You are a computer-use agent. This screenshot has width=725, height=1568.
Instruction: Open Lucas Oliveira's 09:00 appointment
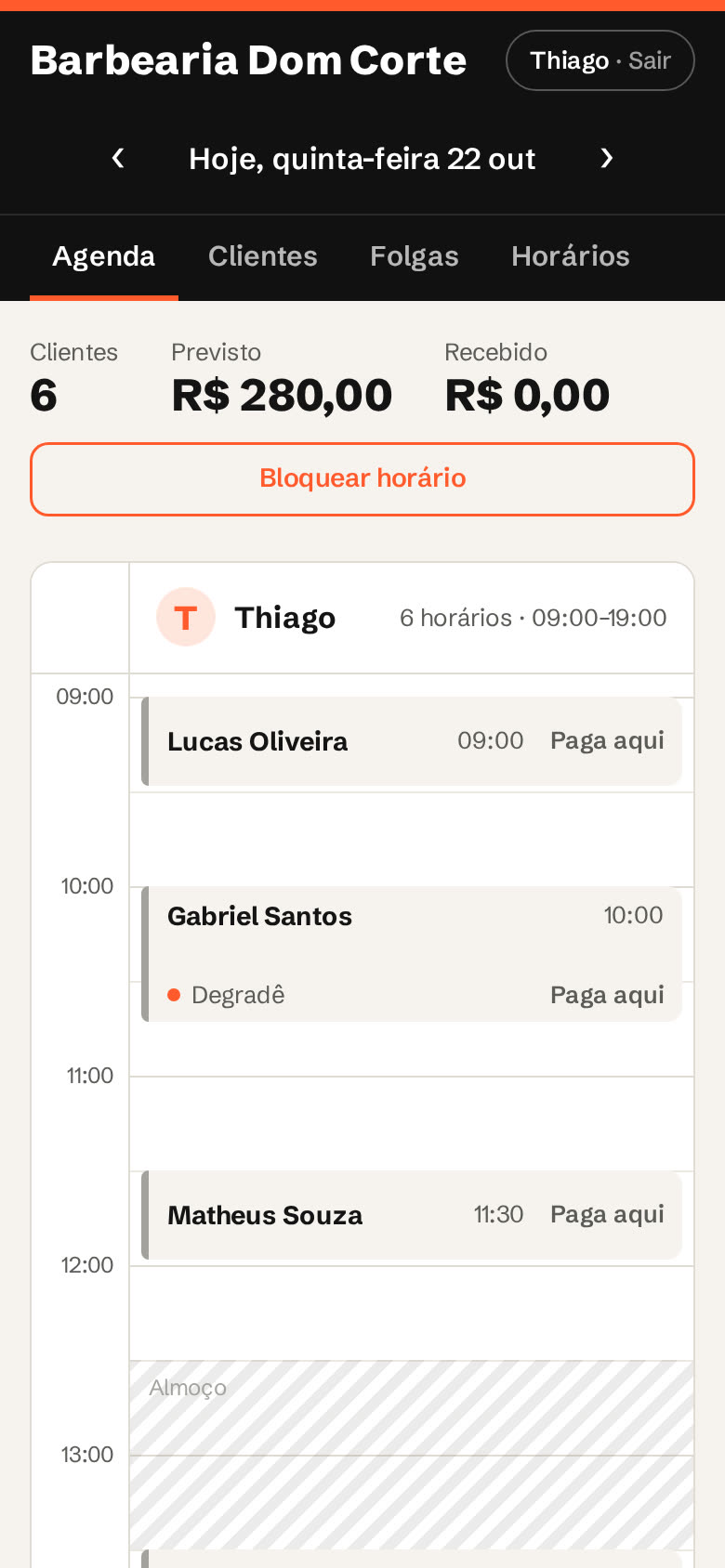[x=412, y=741]
